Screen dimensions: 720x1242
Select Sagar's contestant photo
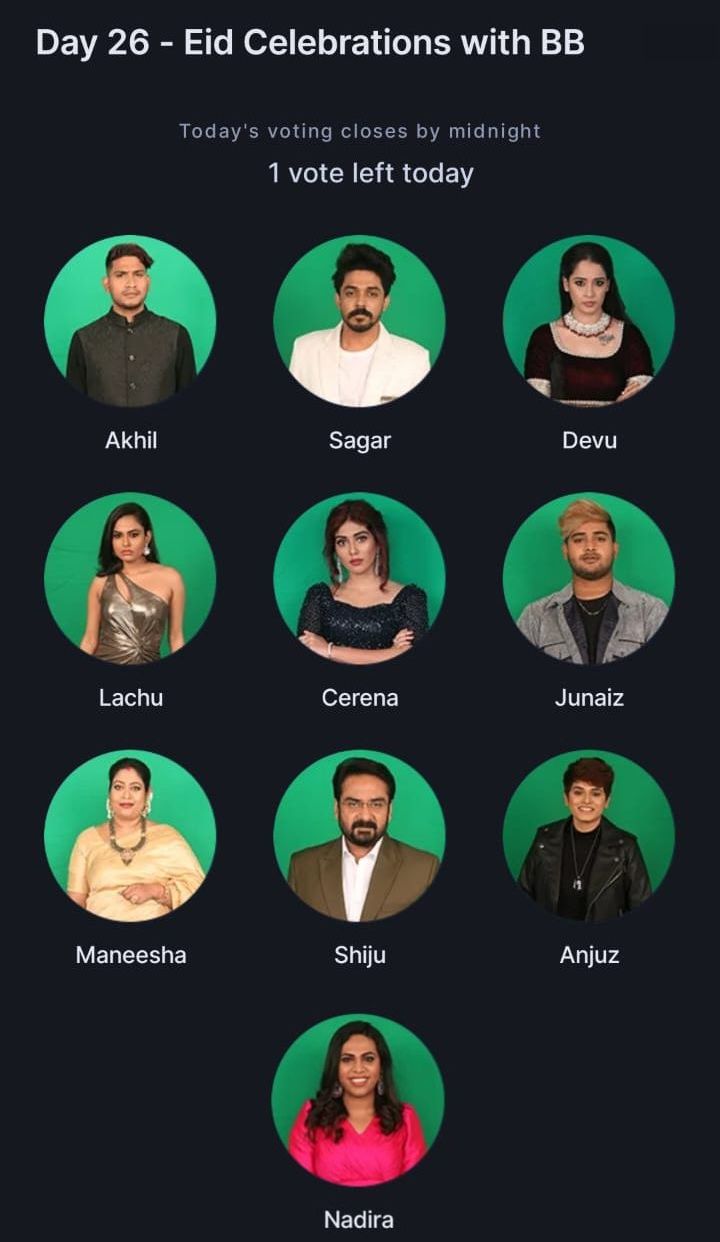(359, 321)
